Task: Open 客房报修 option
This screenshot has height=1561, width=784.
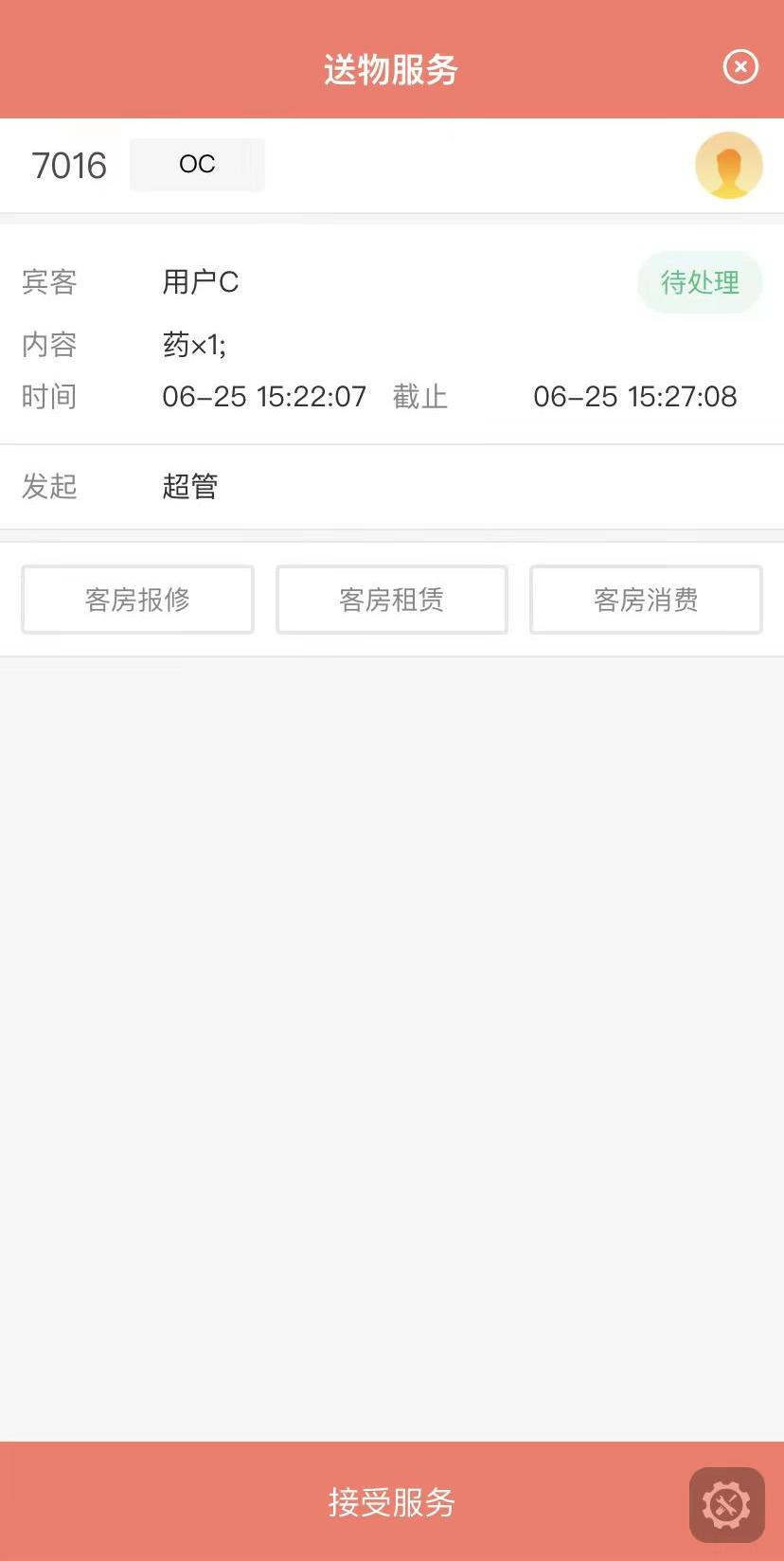Action: point(137,600)
